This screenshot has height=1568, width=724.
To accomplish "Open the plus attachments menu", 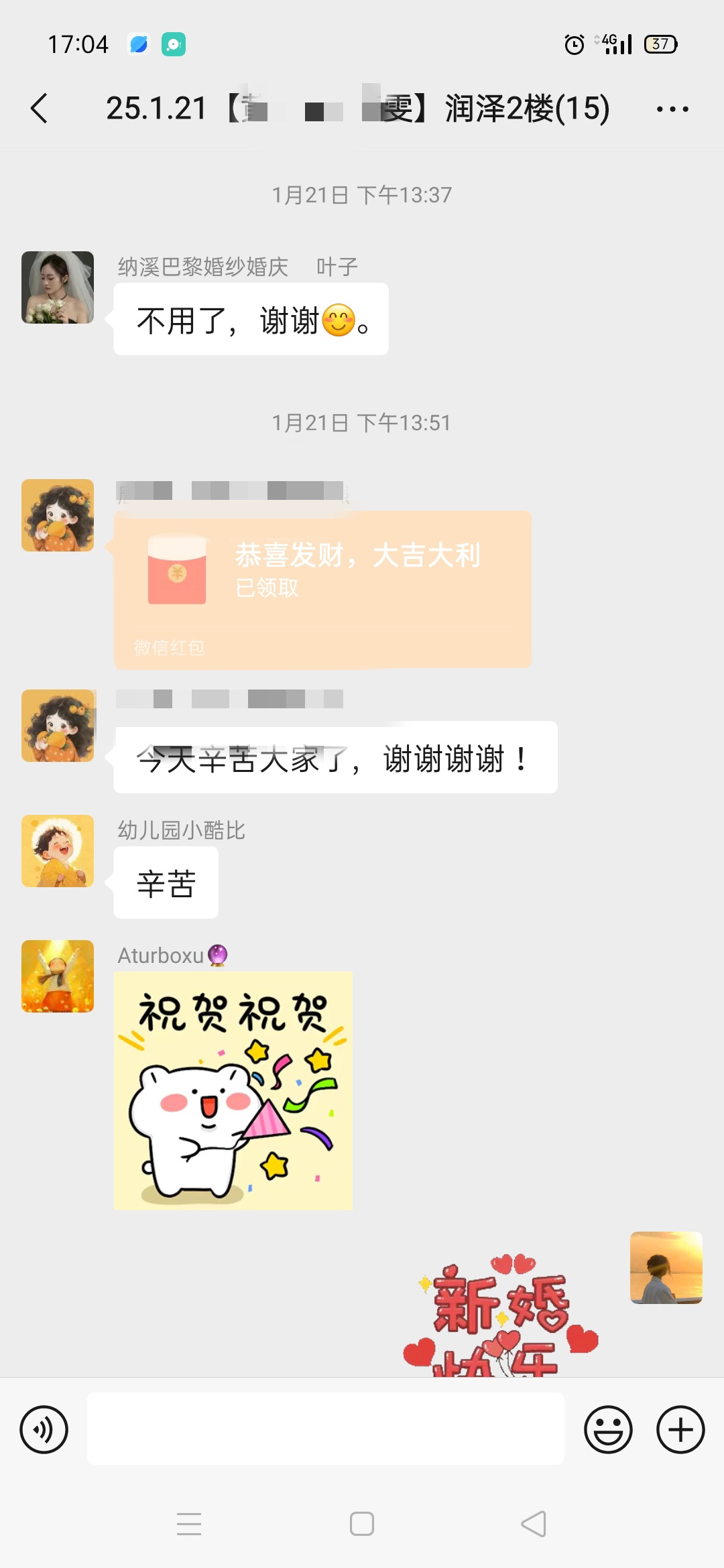I will point(680,1429).
